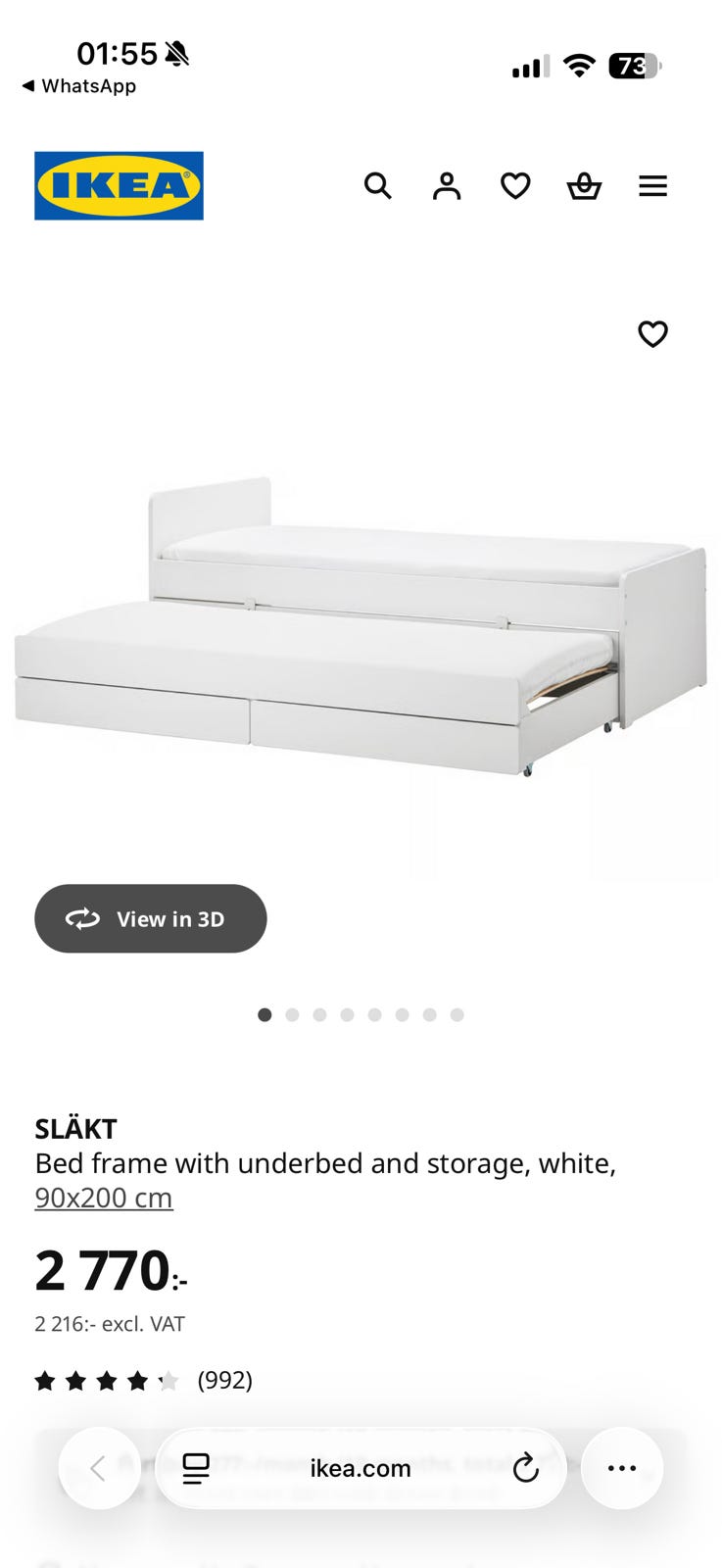The image size is (722, 1568).
Task: Open the 992 customer reviews
Action: 224,1380
